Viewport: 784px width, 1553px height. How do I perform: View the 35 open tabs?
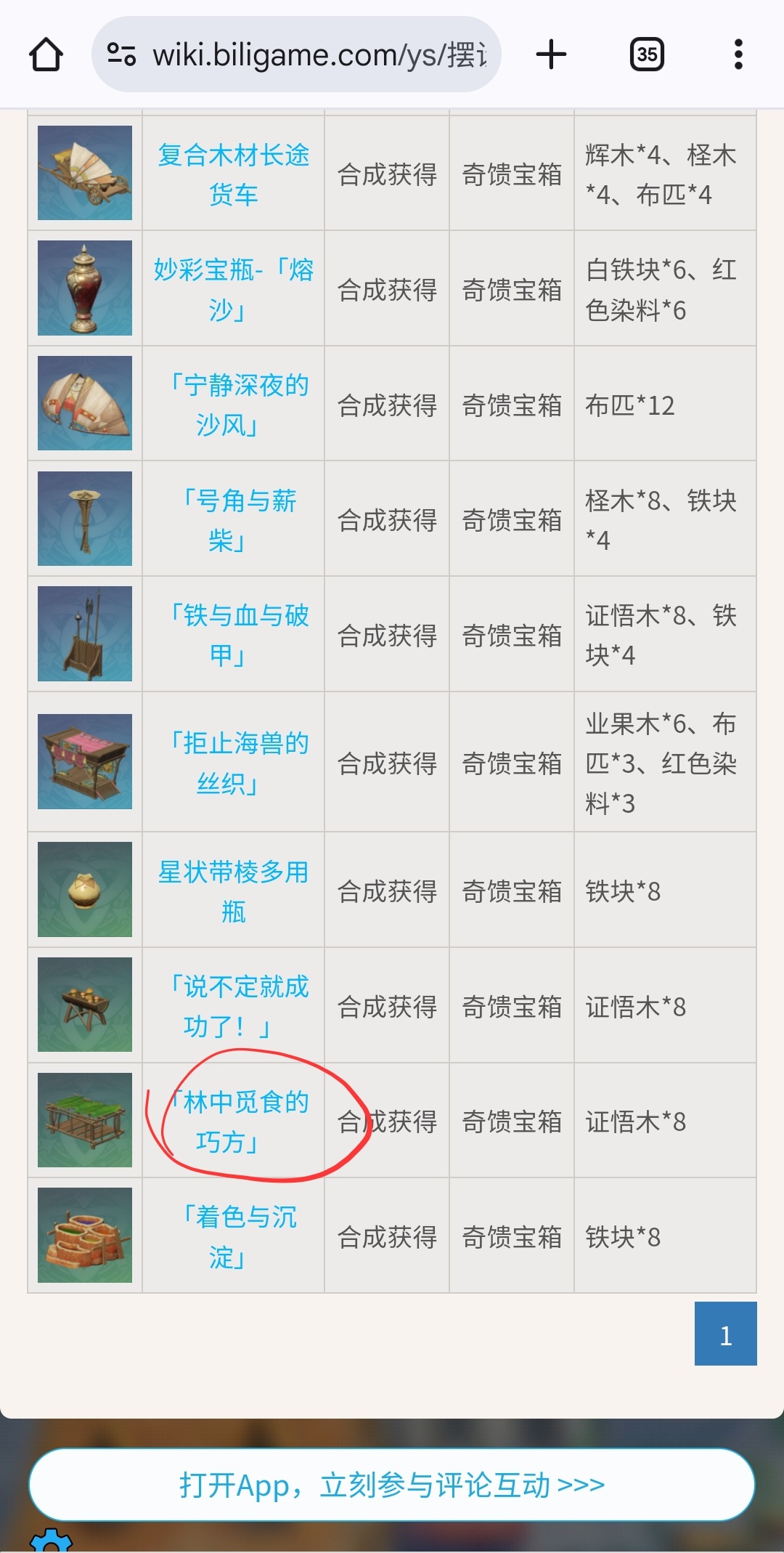point(647,54)
